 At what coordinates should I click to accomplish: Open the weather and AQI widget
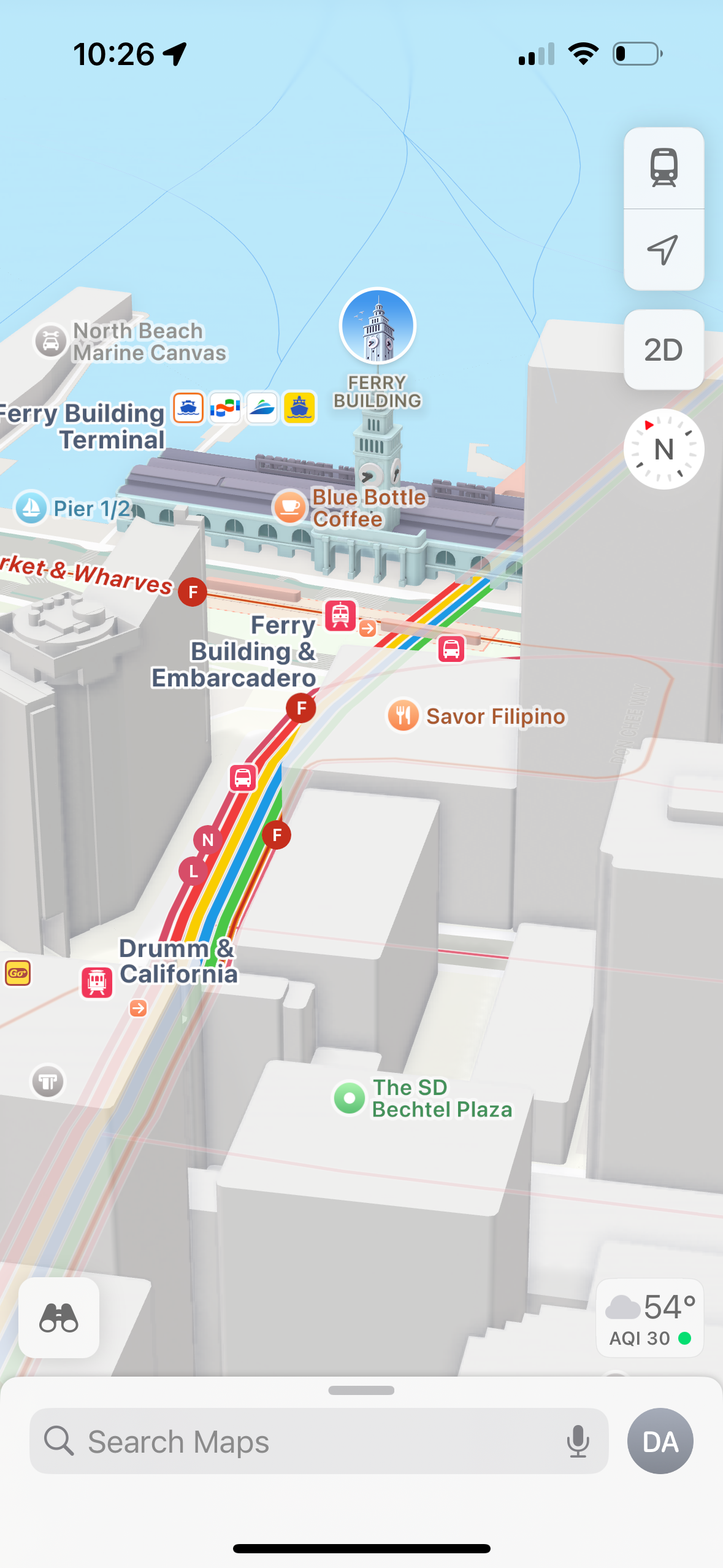tap(650, 1318)
